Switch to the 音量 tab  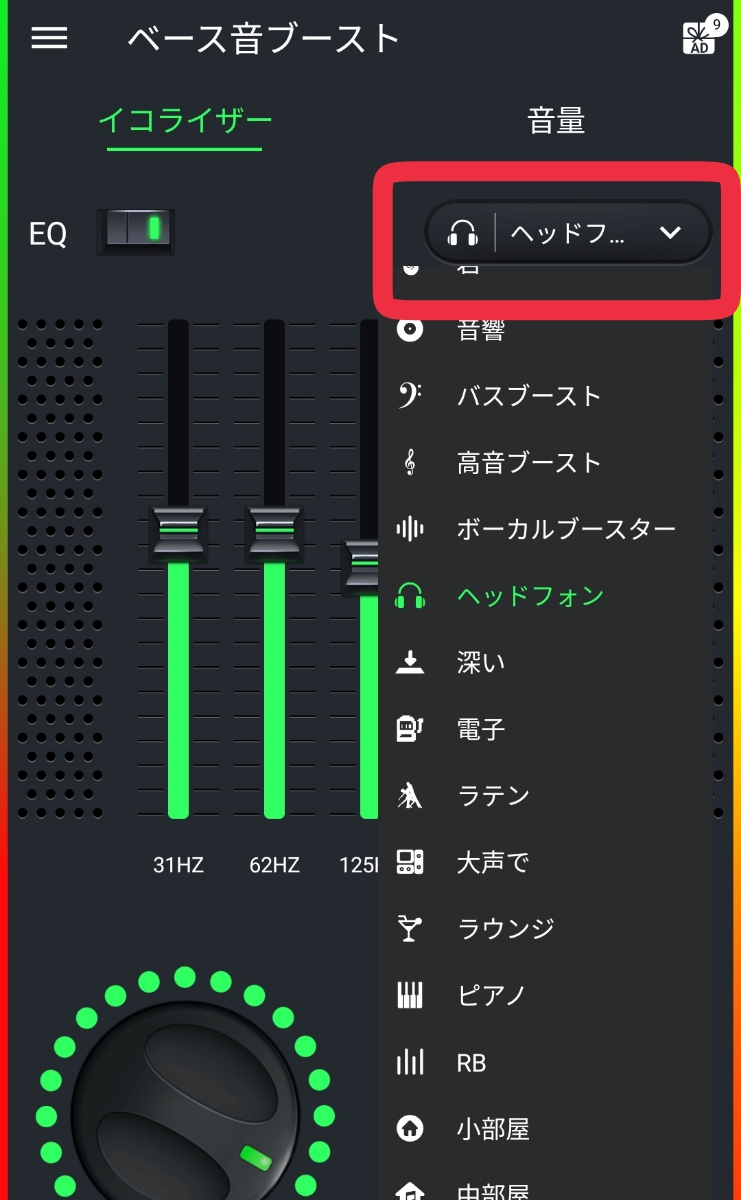pyautogui.click(x=556, y=121)
